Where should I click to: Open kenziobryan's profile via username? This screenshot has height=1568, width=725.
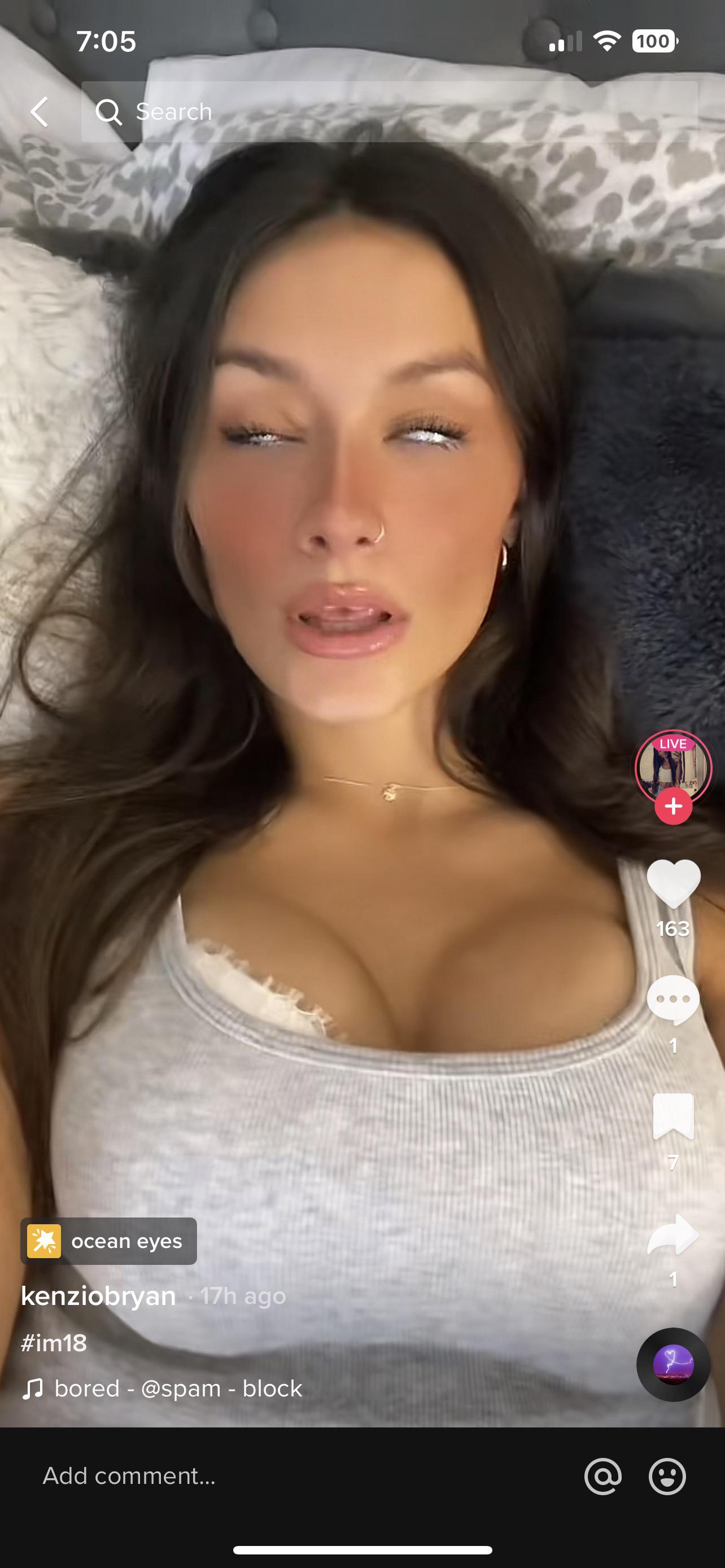[x=99, y=1296]
